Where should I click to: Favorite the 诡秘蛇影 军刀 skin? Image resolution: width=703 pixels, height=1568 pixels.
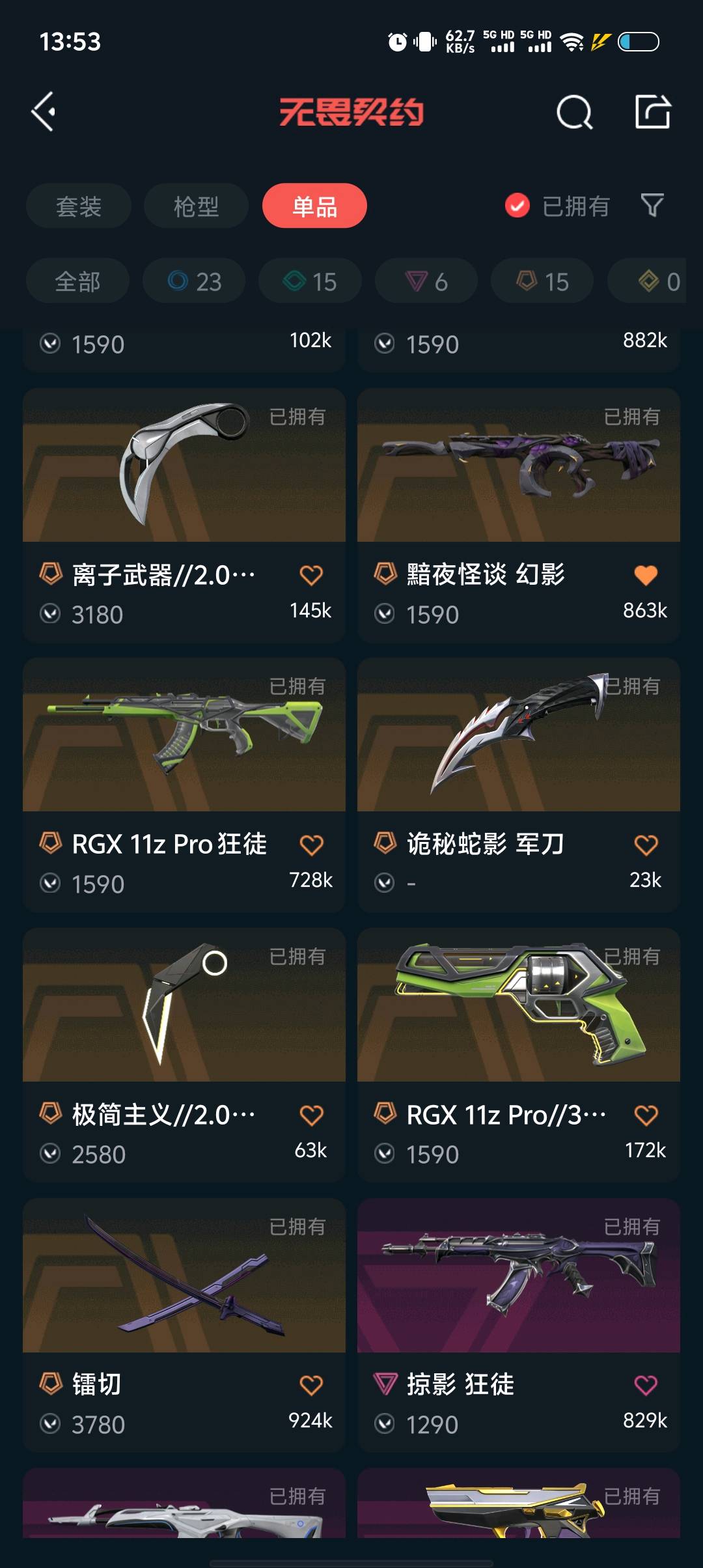(x=646, y=845)
